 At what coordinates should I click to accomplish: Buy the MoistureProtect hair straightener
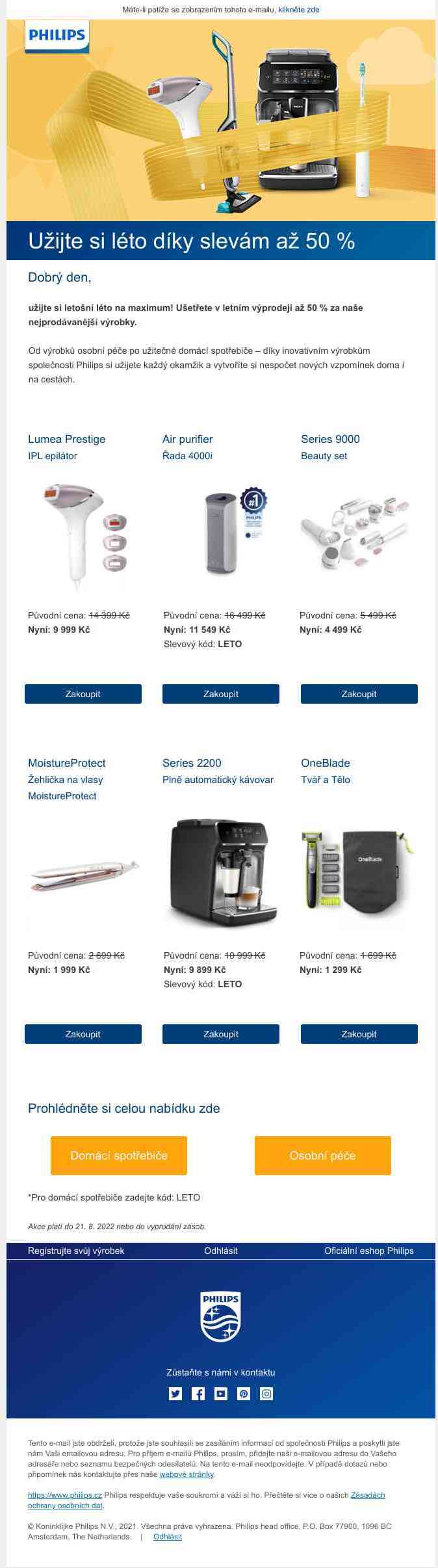pos(83,1034)
